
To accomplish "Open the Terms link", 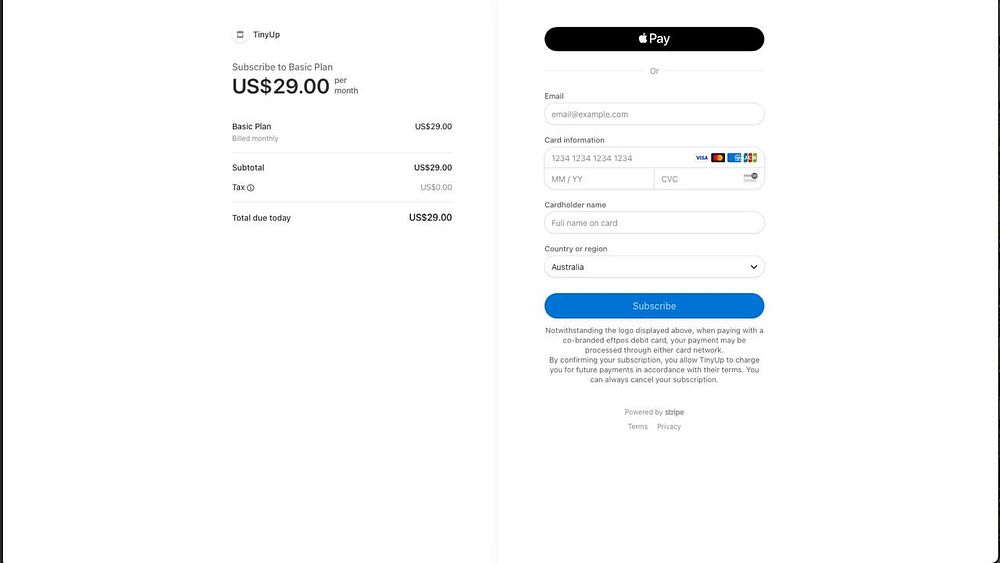I will click(637, 427).
